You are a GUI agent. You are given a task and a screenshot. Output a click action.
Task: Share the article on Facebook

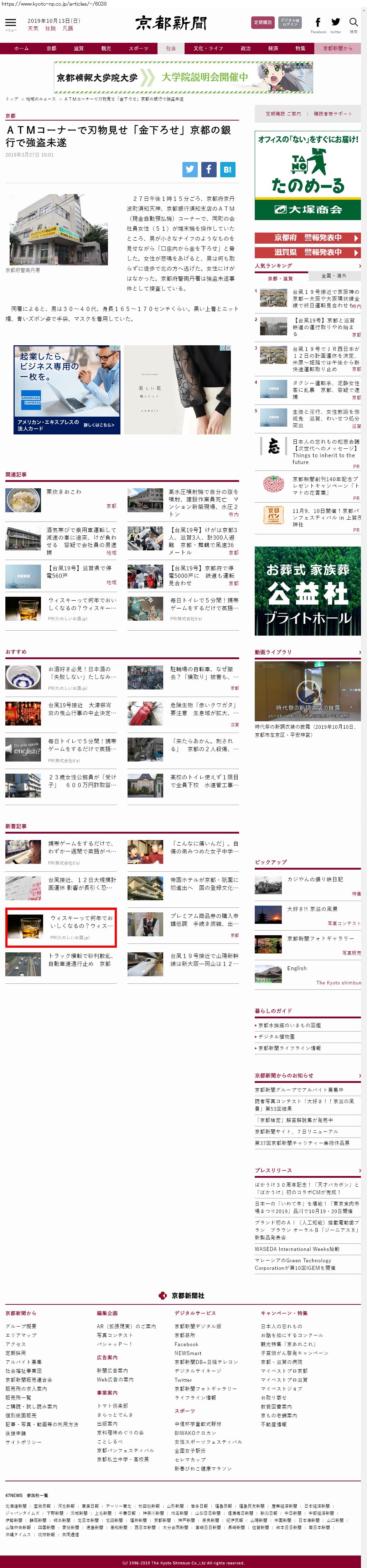click(x=208, y=169)
